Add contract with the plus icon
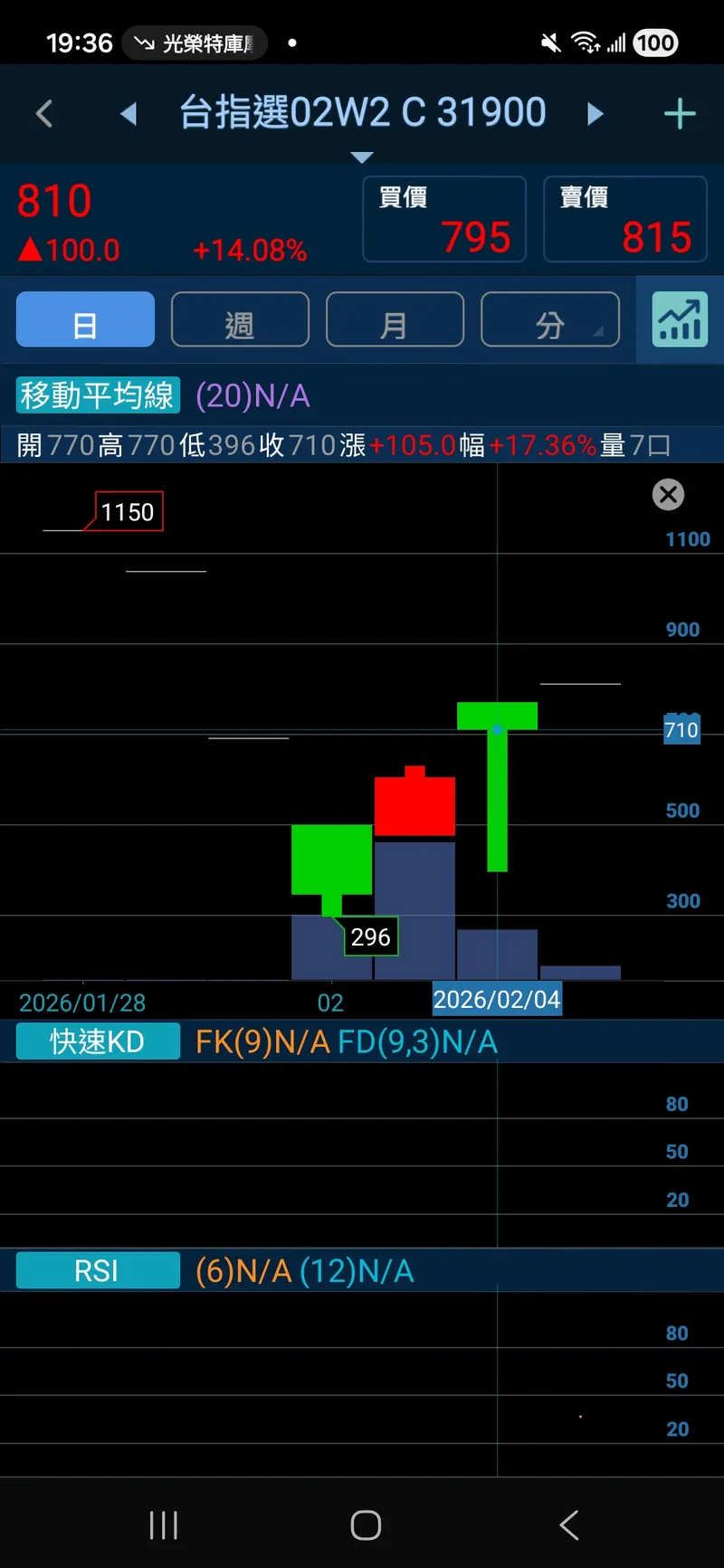This screenshot has width=724, height=1568. point(679,114)
